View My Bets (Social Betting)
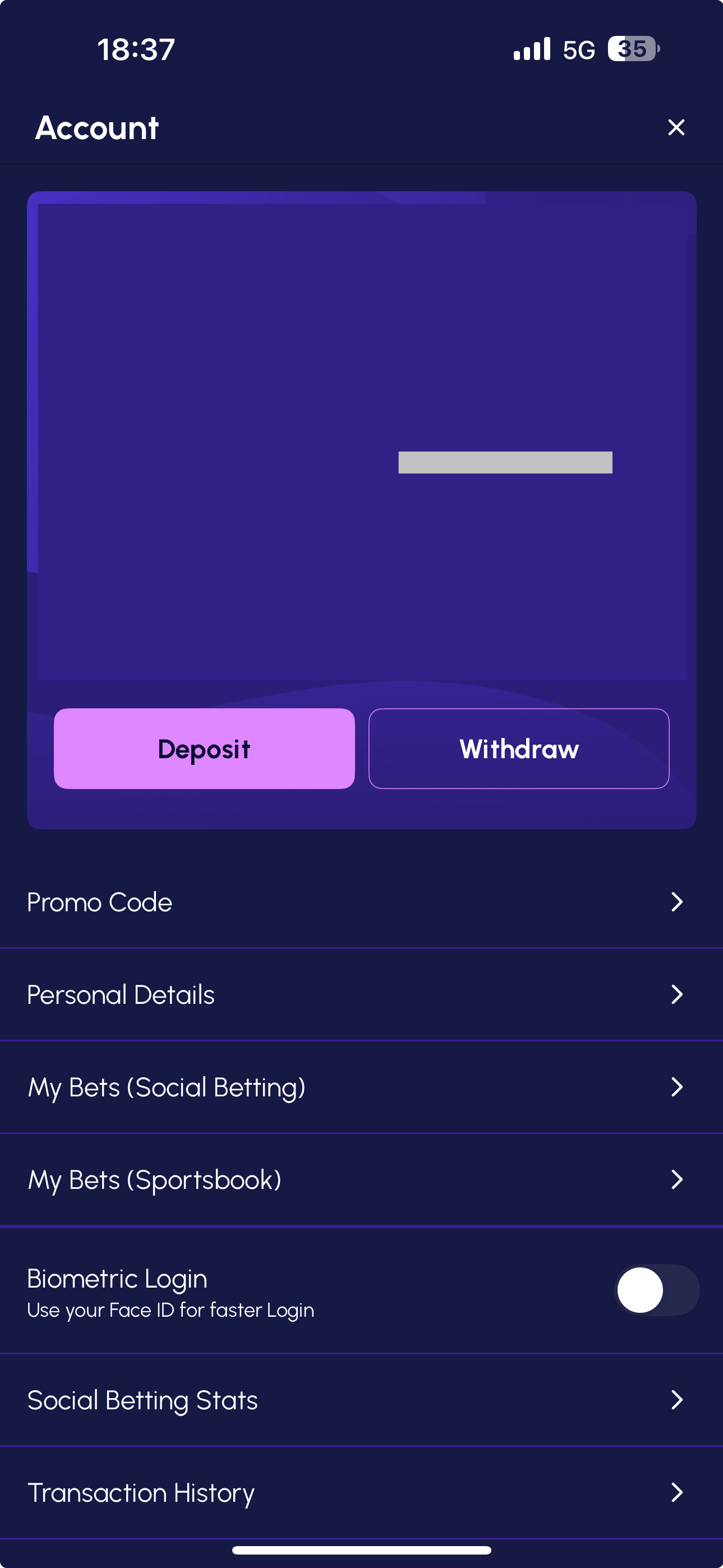723x1568 pixels. pyautogui.click(x=361, y=1087)
